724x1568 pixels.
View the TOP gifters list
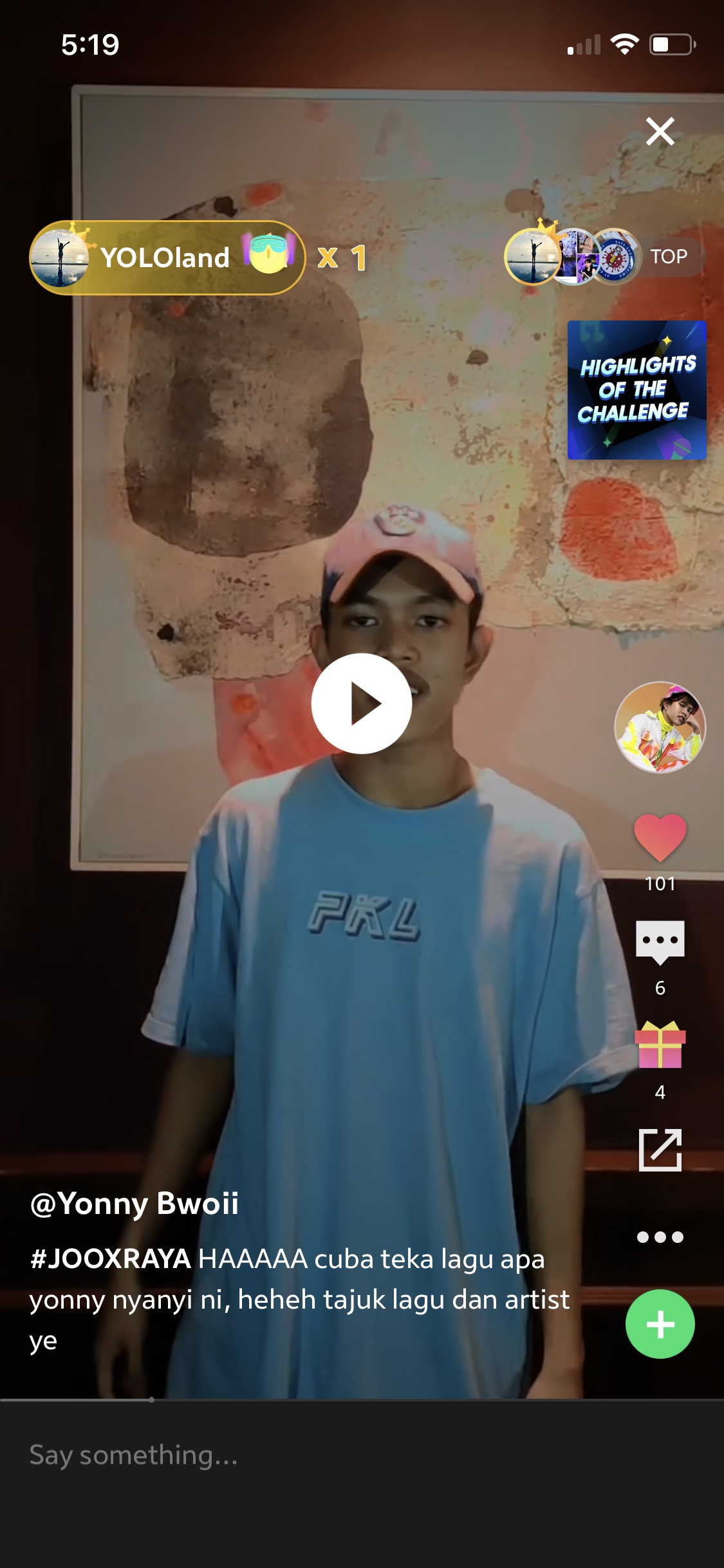669,257
